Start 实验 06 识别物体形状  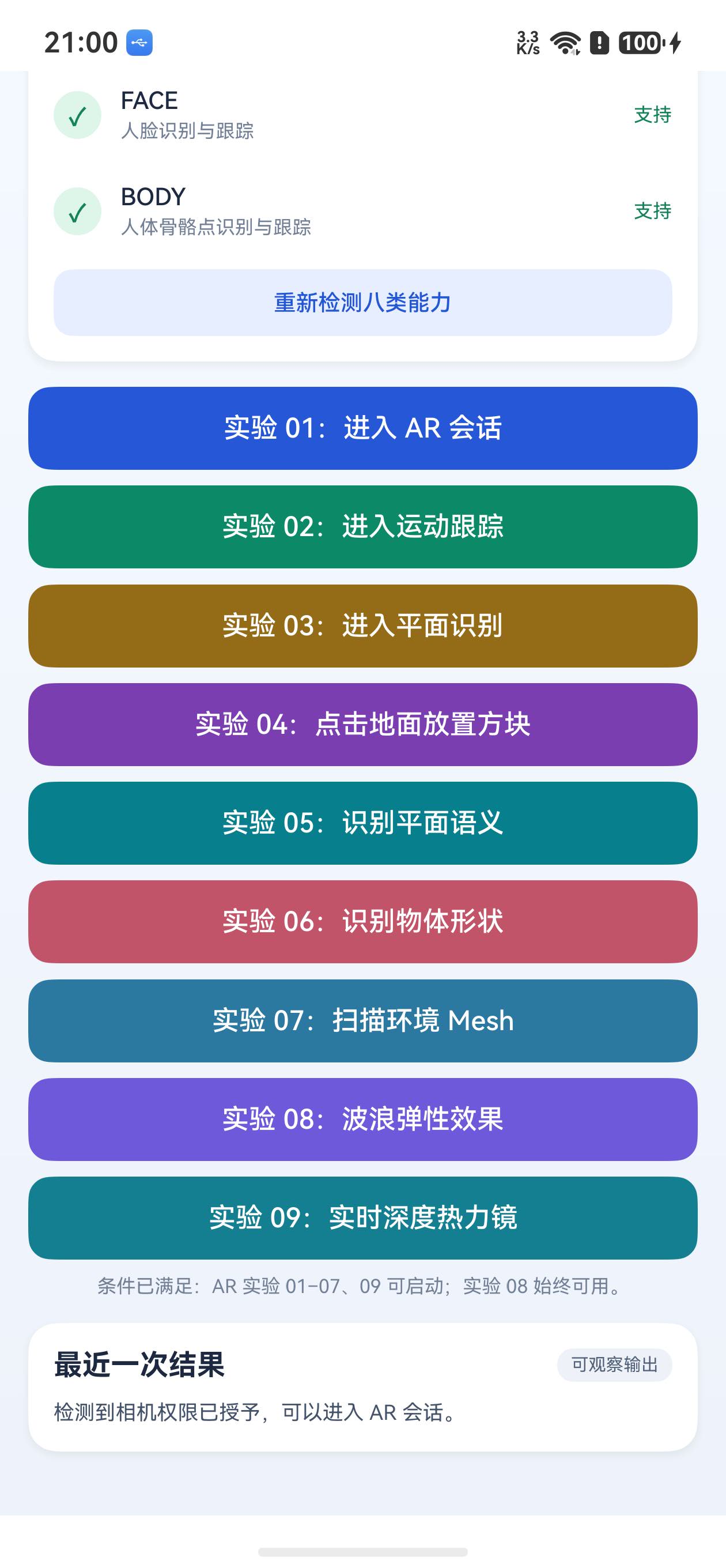[362, 922]
